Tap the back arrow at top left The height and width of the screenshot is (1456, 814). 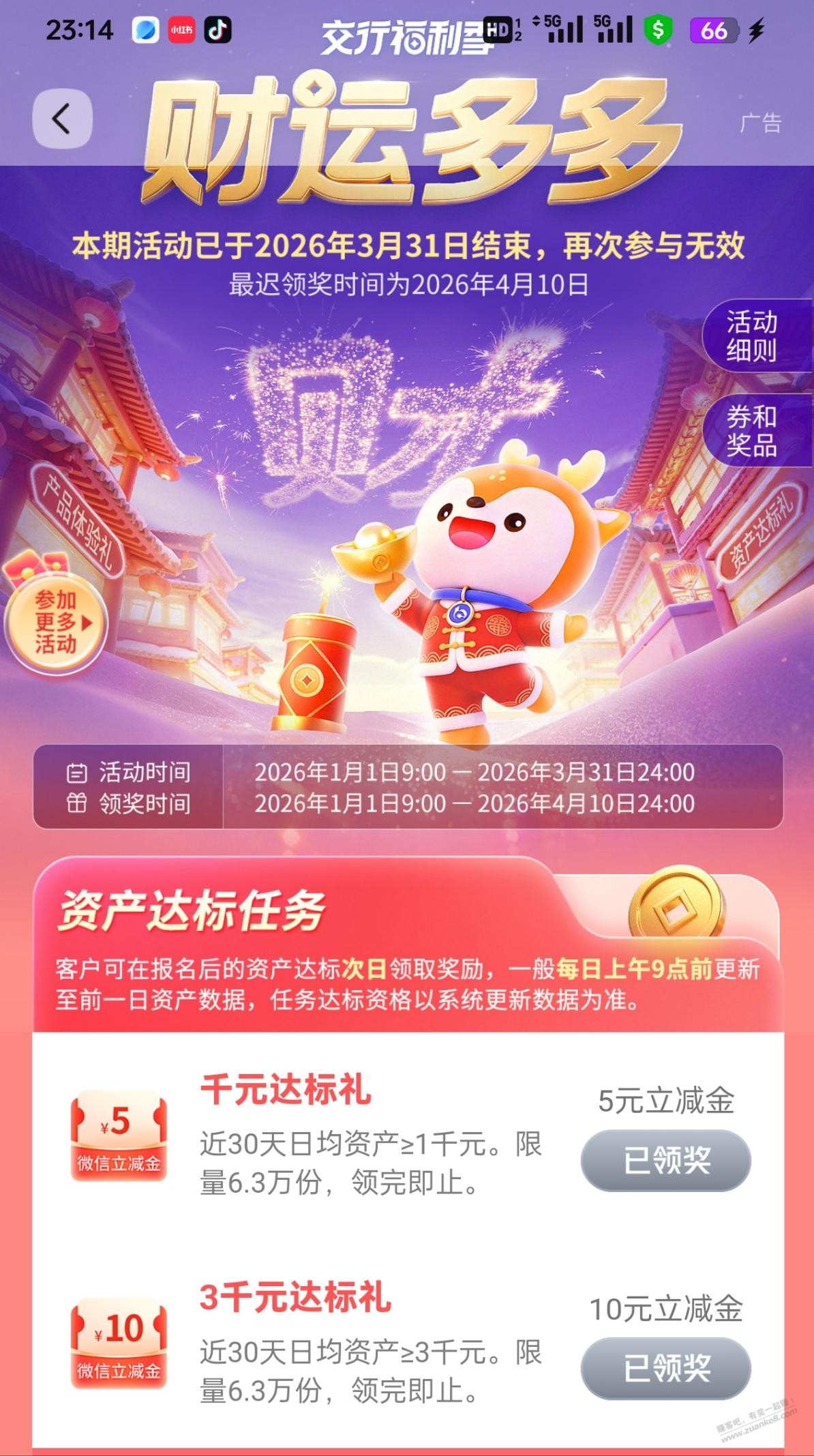coord(63,119)
